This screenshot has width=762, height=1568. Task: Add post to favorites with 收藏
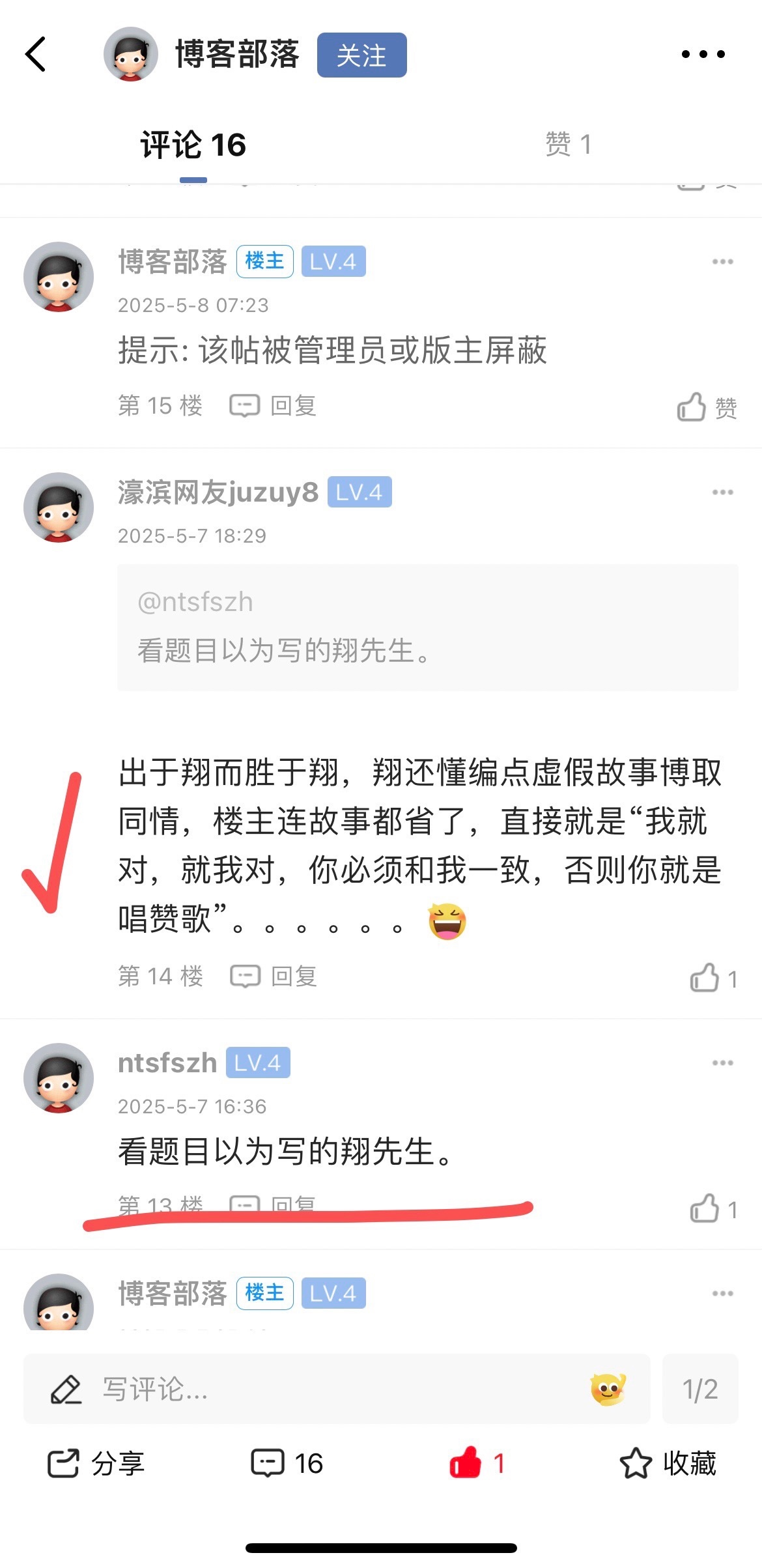[x=668, y=1464]
